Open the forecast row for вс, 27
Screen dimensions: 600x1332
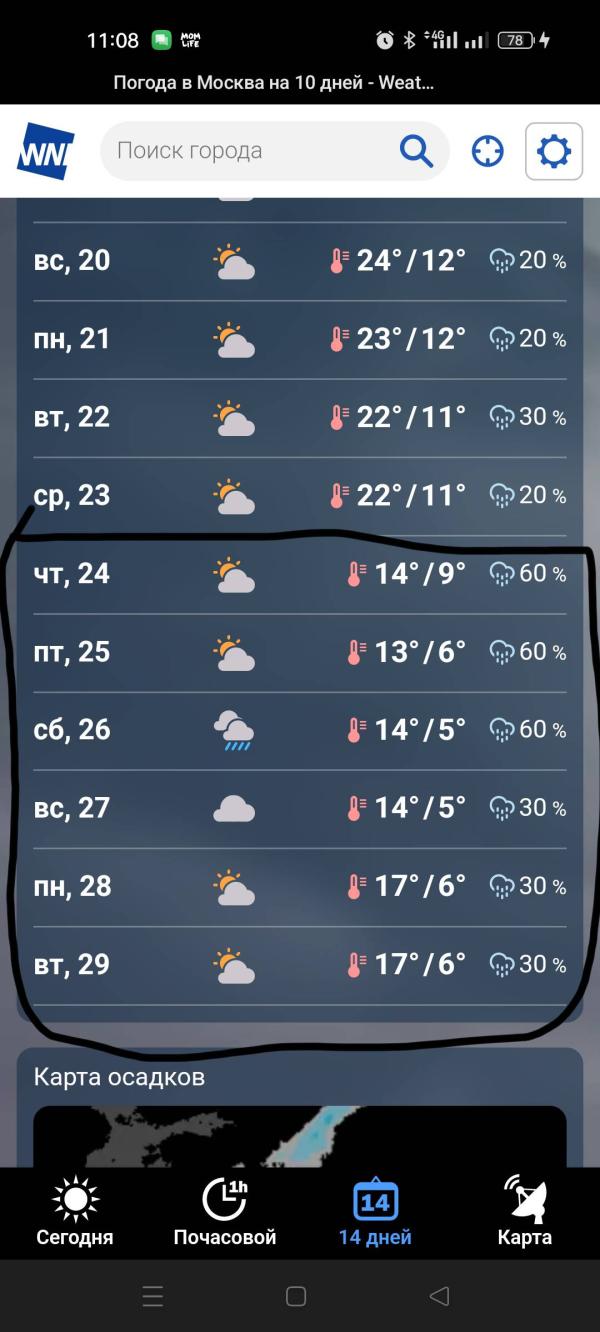[300, 808]
